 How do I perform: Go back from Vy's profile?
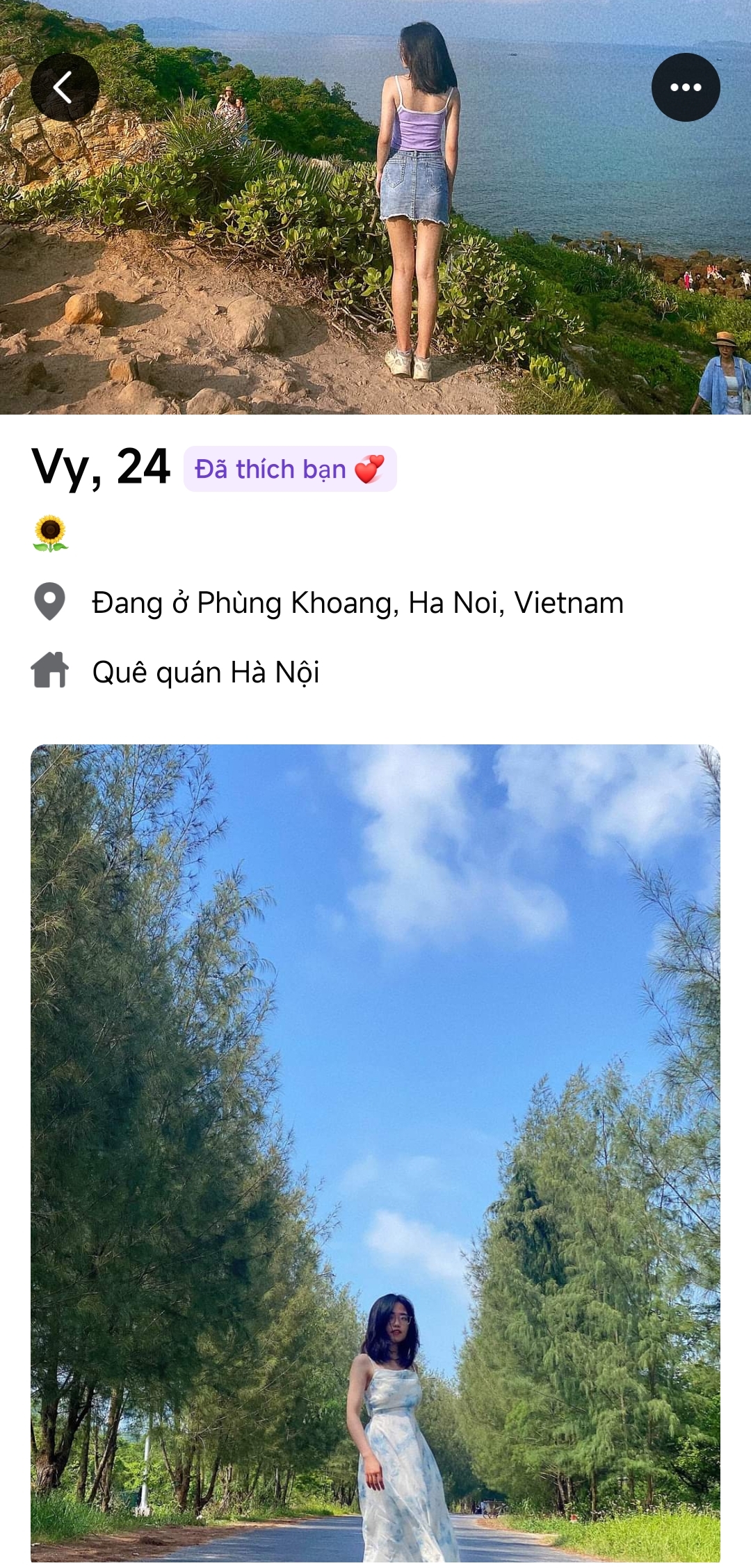click(65, 88)
